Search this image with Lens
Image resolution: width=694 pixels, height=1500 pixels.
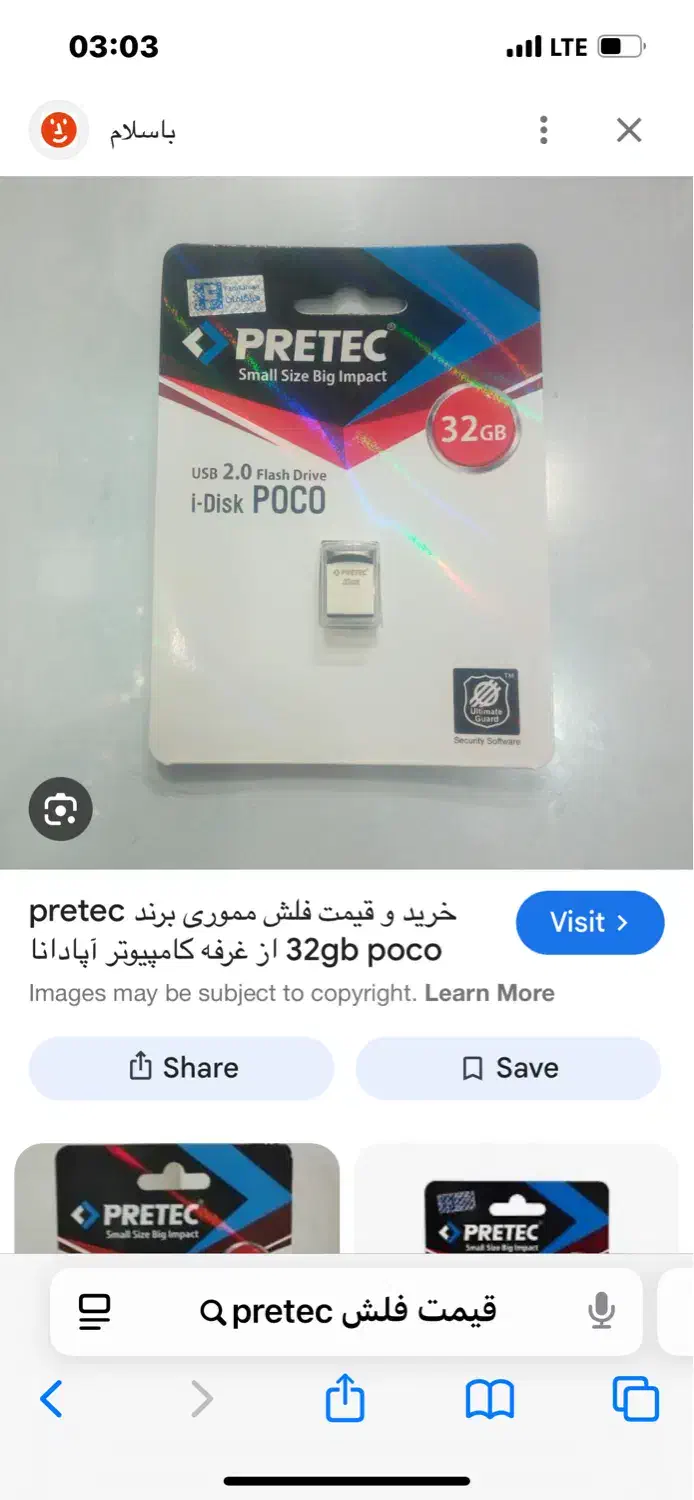tap(60, 809)
